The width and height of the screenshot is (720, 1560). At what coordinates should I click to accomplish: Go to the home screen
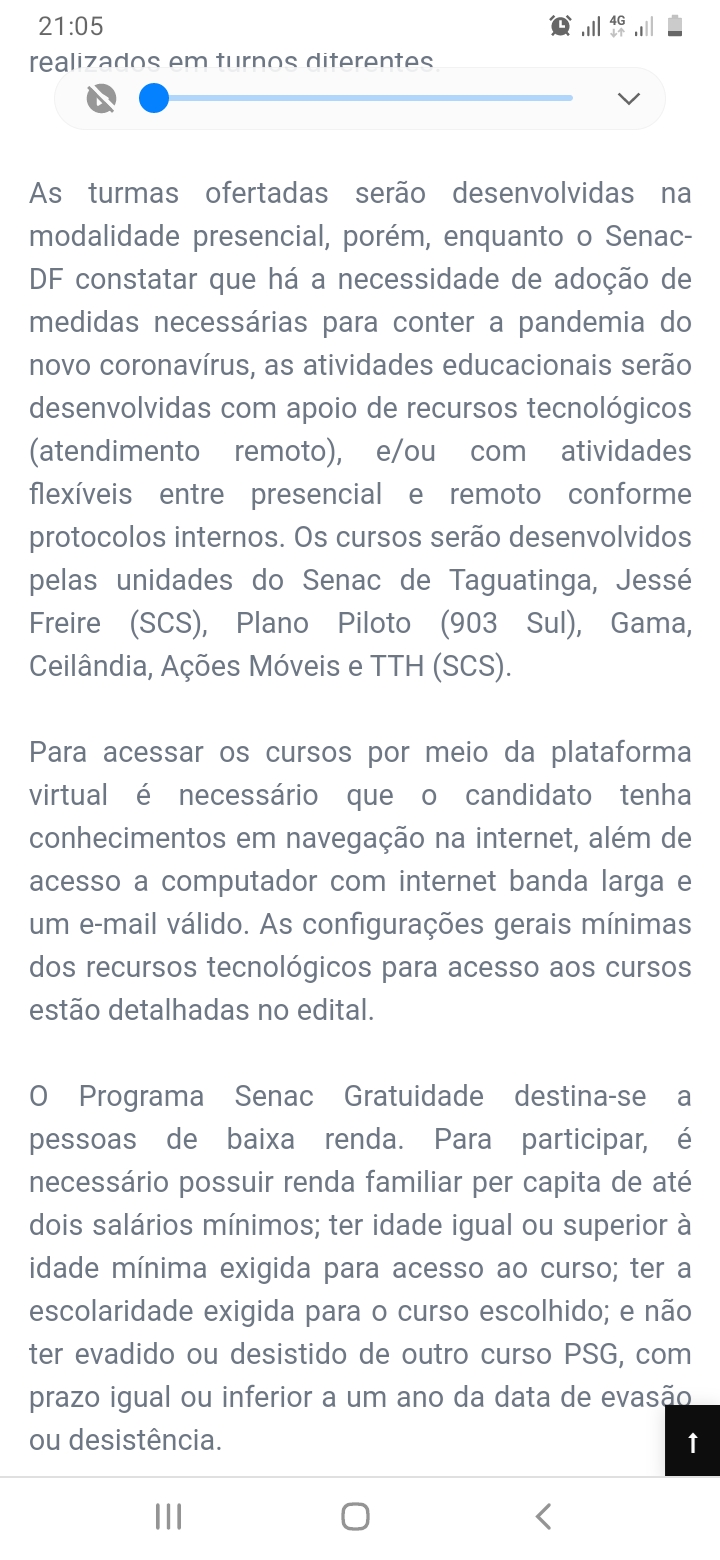tap(355, 1517)
